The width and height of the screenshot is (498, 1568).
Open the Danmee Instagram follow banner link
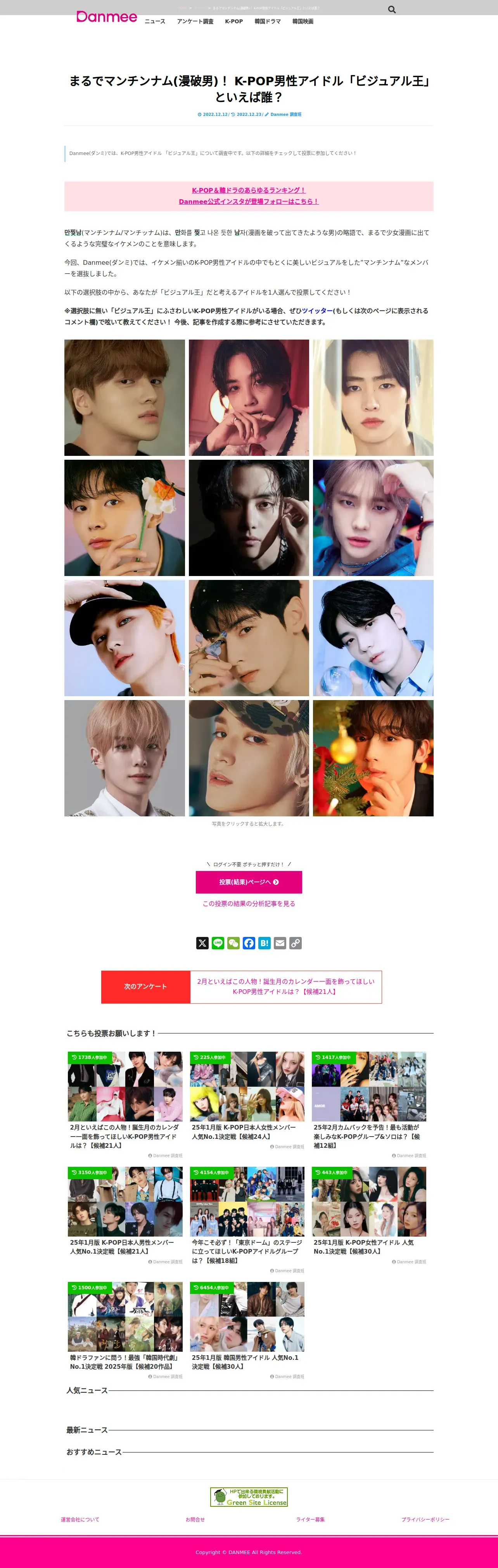(248, 196)
